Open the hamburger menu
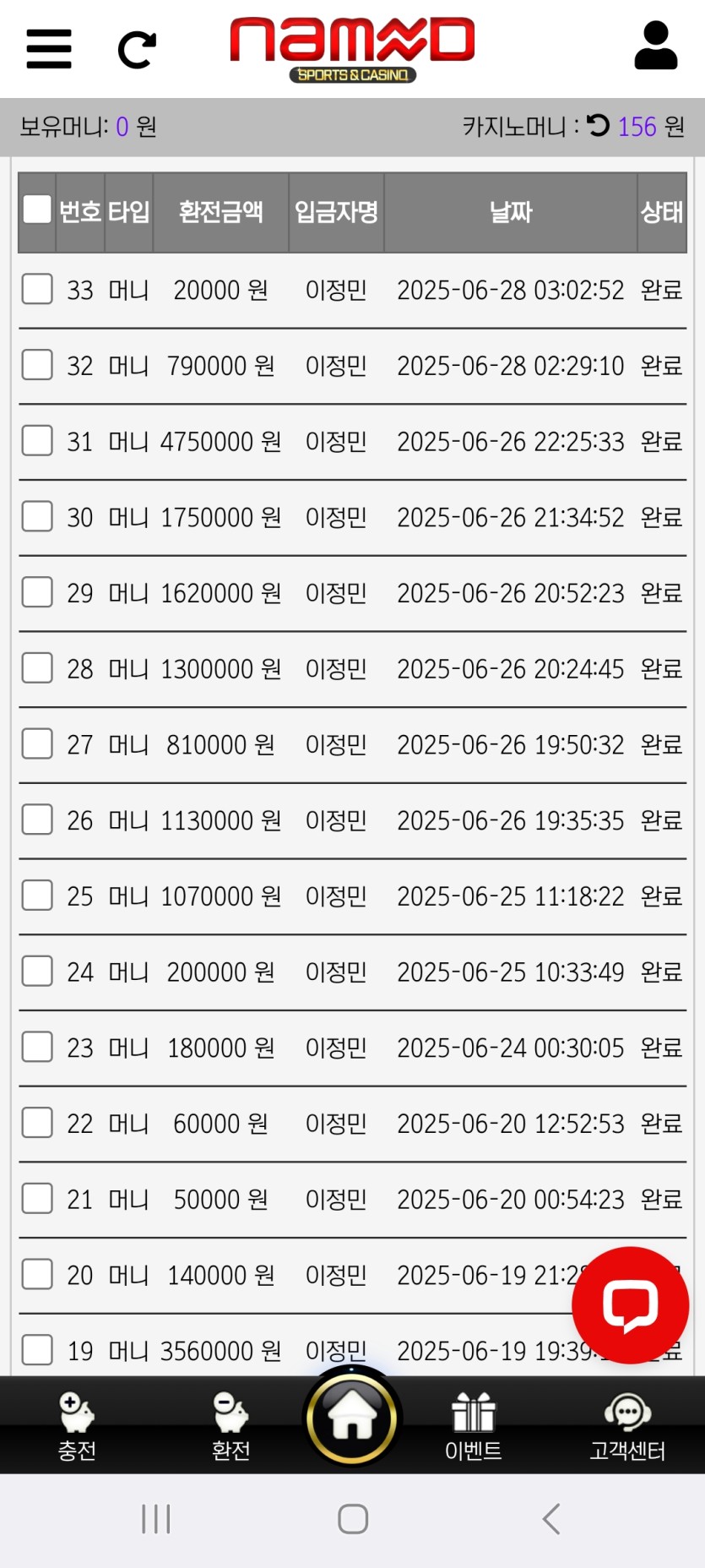The image size is (705, 1568). click(x=49, y=49)
